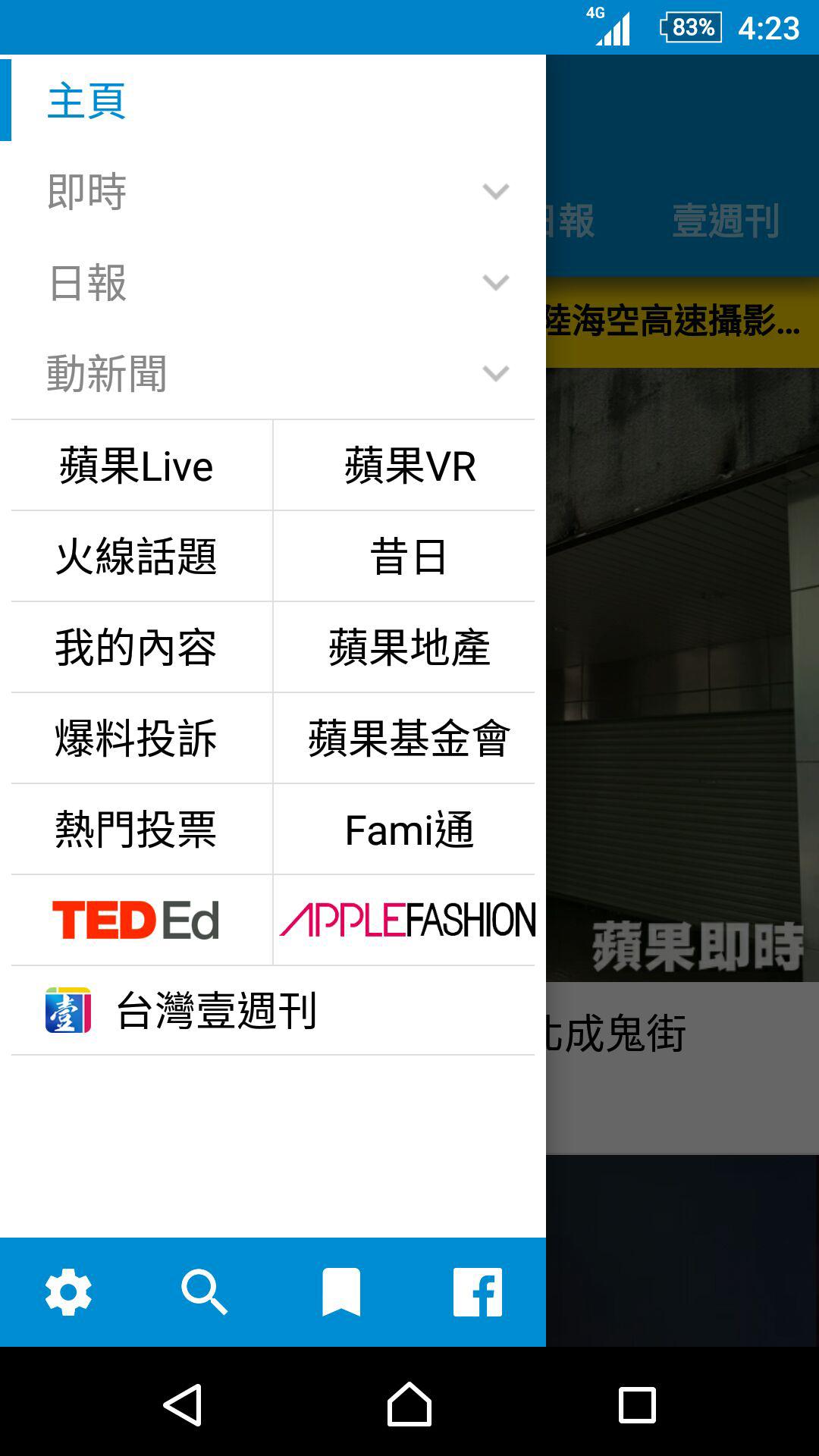Tap the system back button
Viewport: 819px width, 1456px height.
[x=182, y=1404]
